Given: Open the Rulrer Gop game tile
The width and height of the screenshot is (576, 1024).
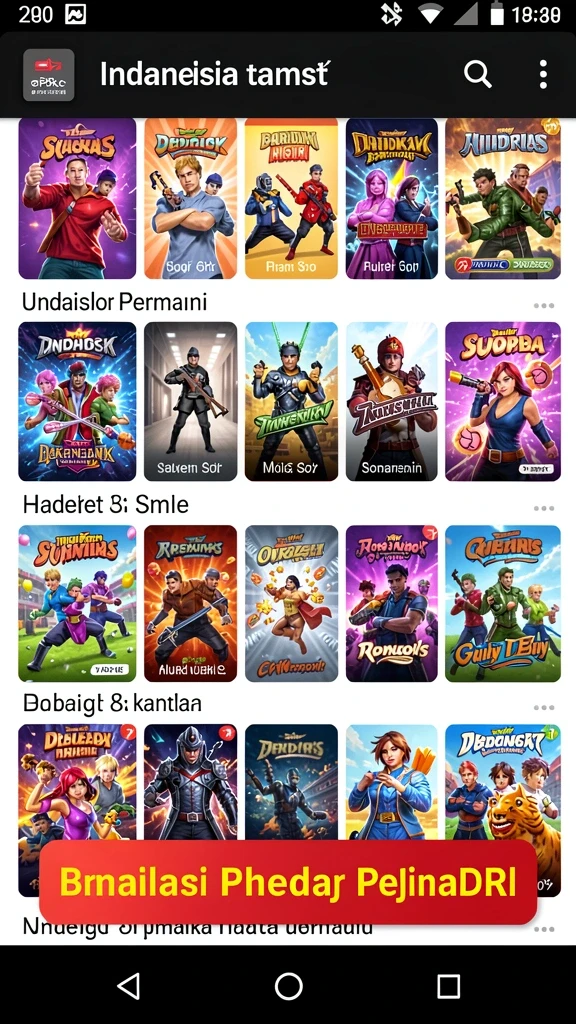Looking at the screenshot, I should 392,199.
